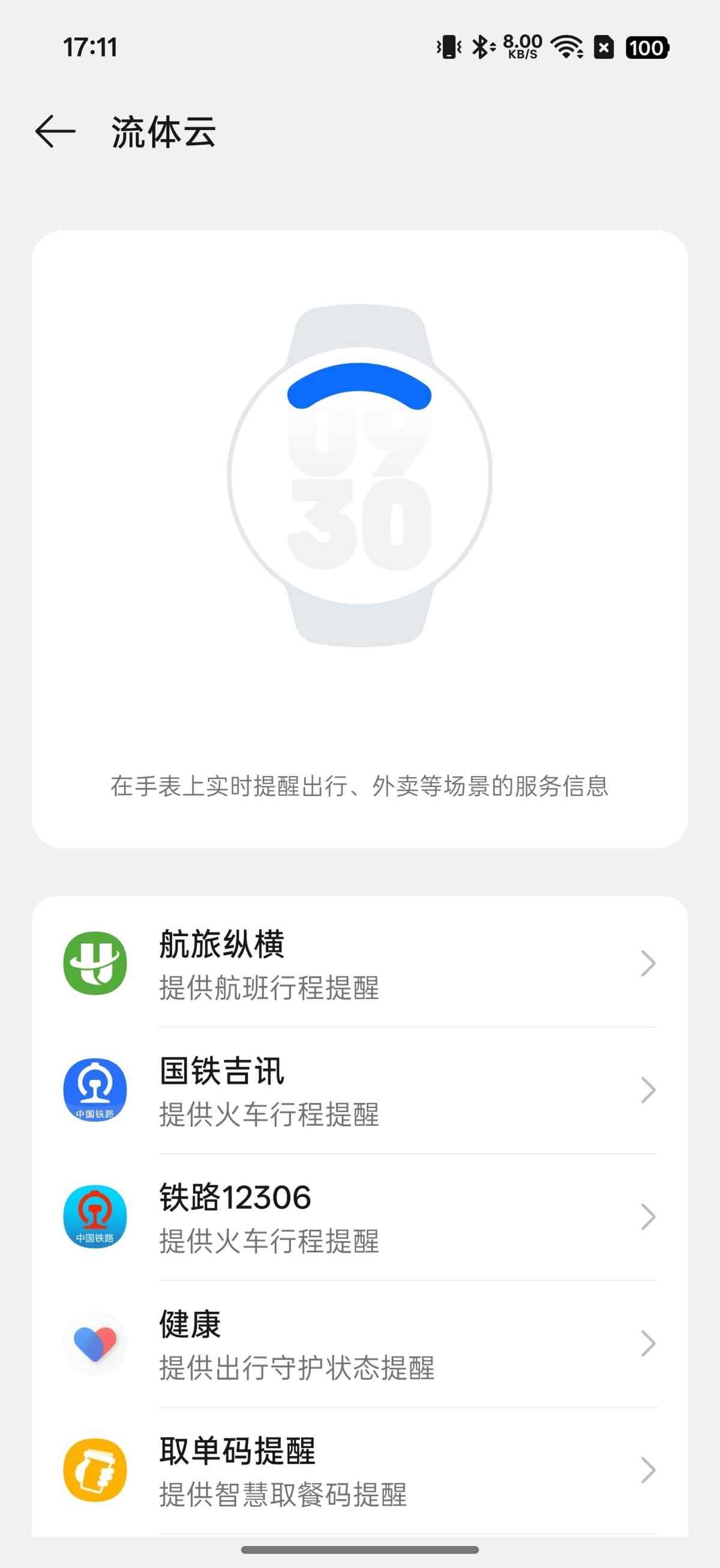
Task: Select the 铁路12306 row
Action: coord(359,1217)
